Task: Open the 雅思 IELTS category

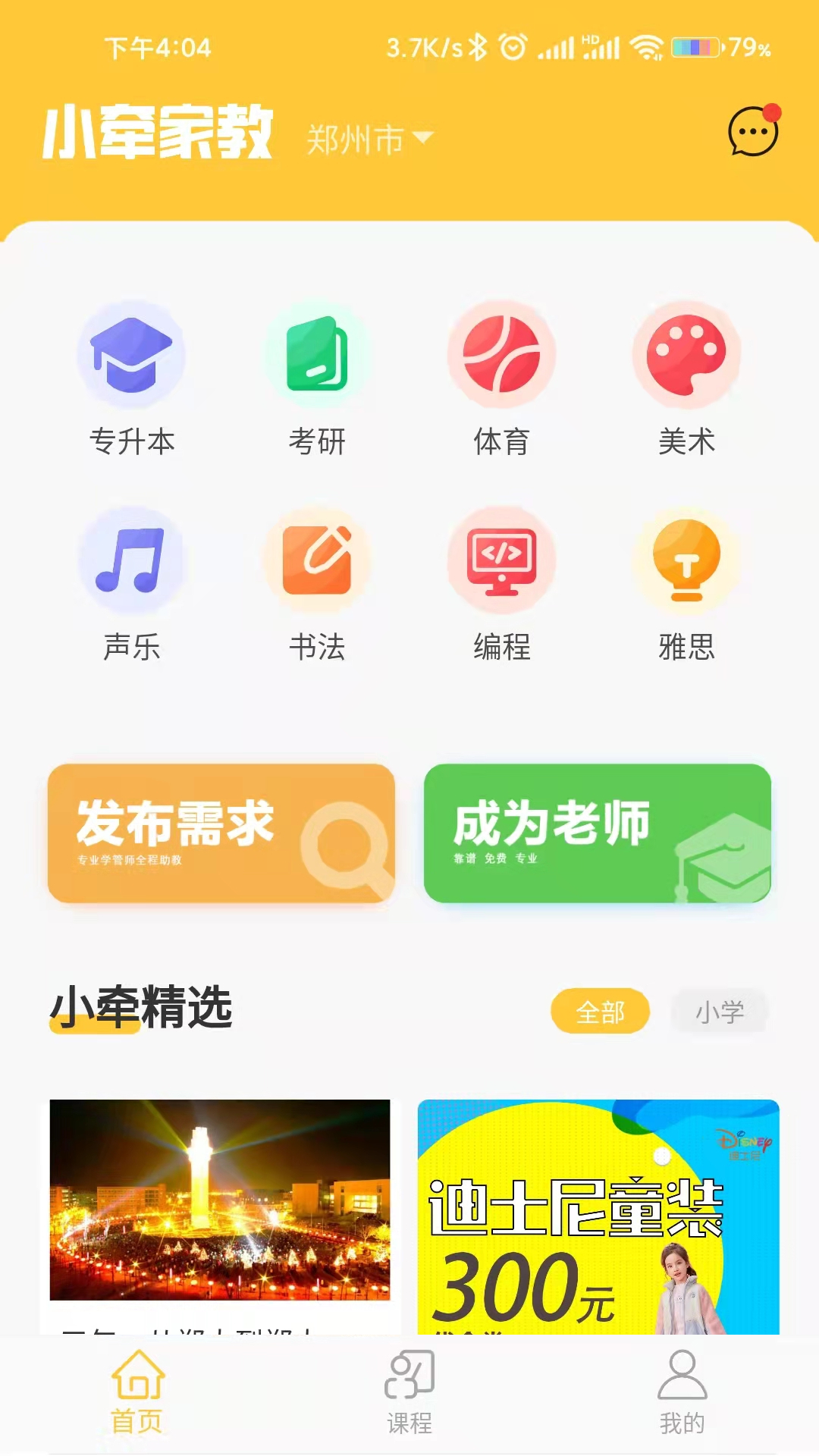Action: 686,584
